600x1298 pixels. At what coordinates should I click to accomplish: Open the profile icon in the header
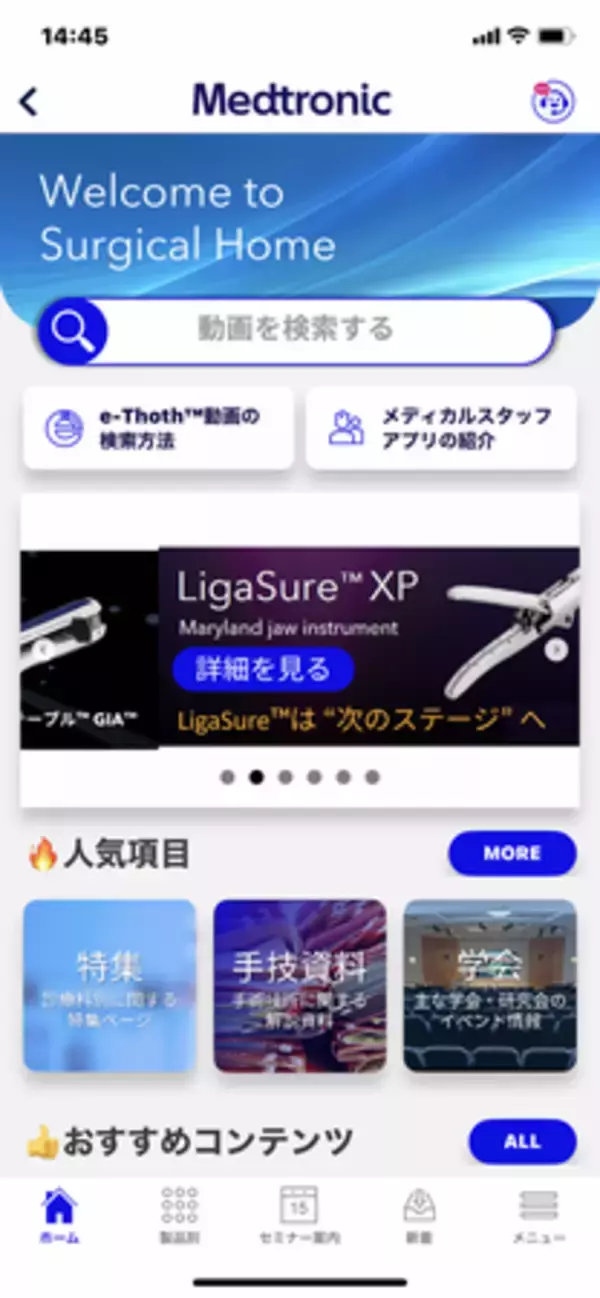coord(552,102)
